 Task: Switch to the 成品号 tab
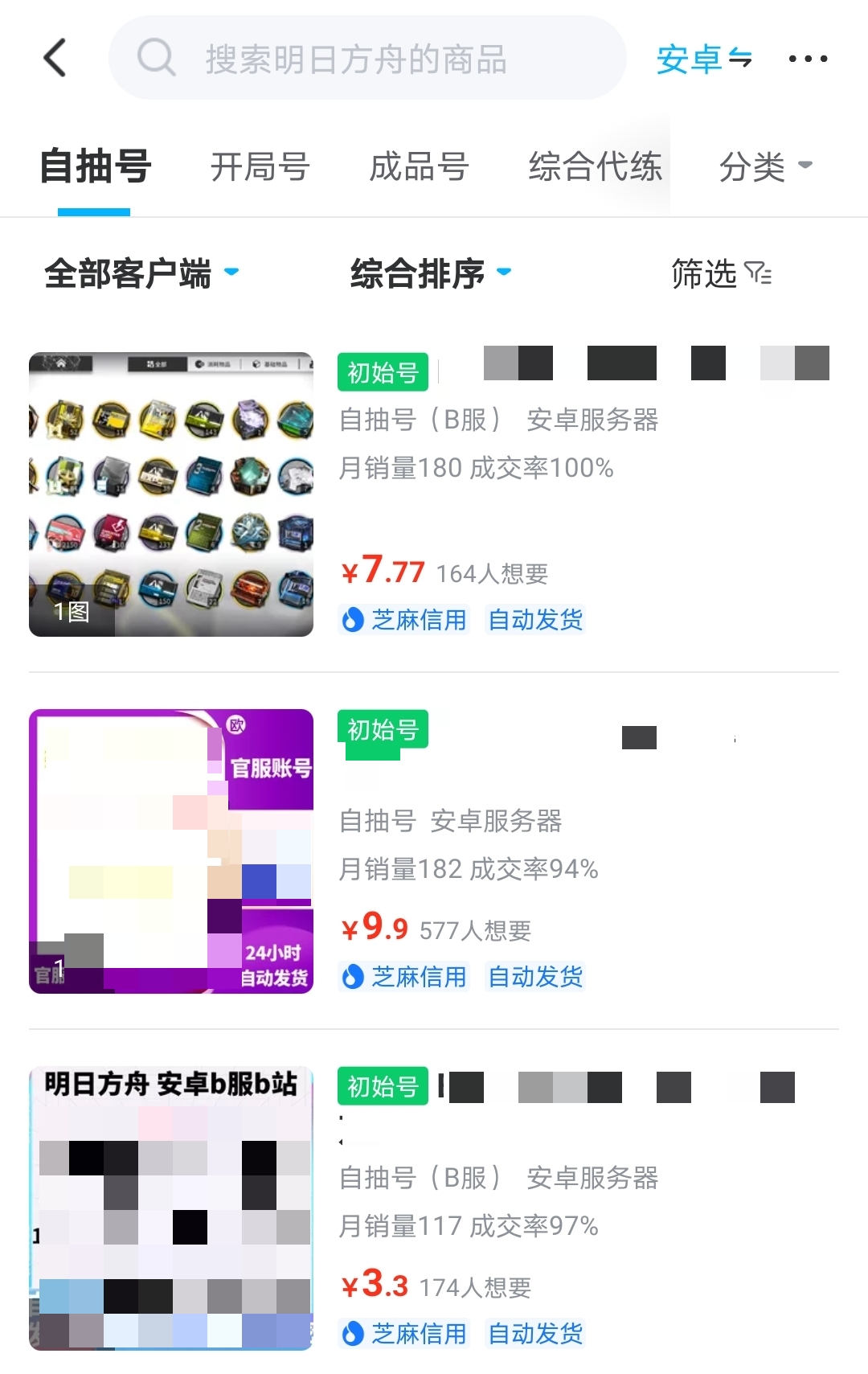[419, 167]
